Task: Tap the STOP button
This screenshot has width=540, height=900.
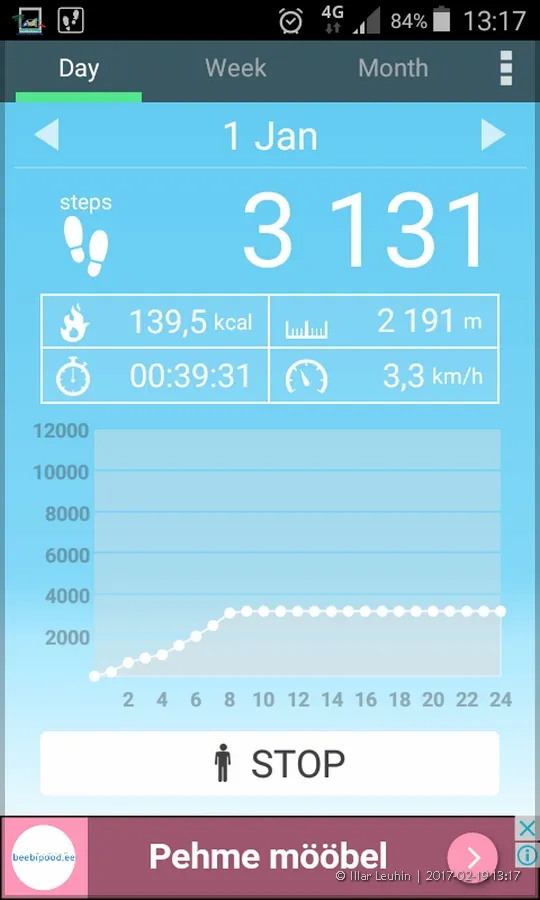Action: [270, 763]
